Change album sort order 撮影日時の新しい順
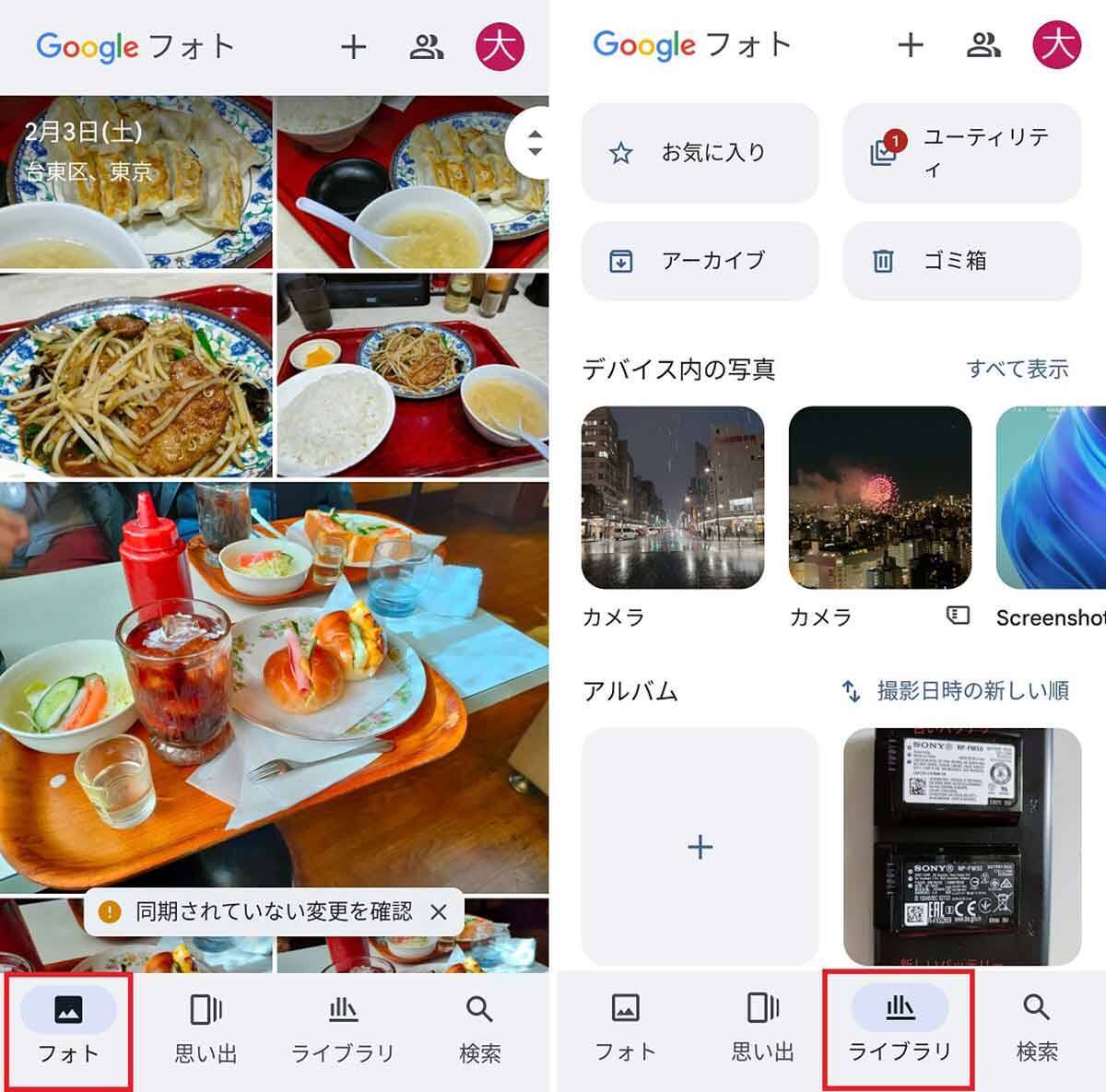This screenshot has width=1106, height=1092. pyautogui.click(x=957, y=691)
